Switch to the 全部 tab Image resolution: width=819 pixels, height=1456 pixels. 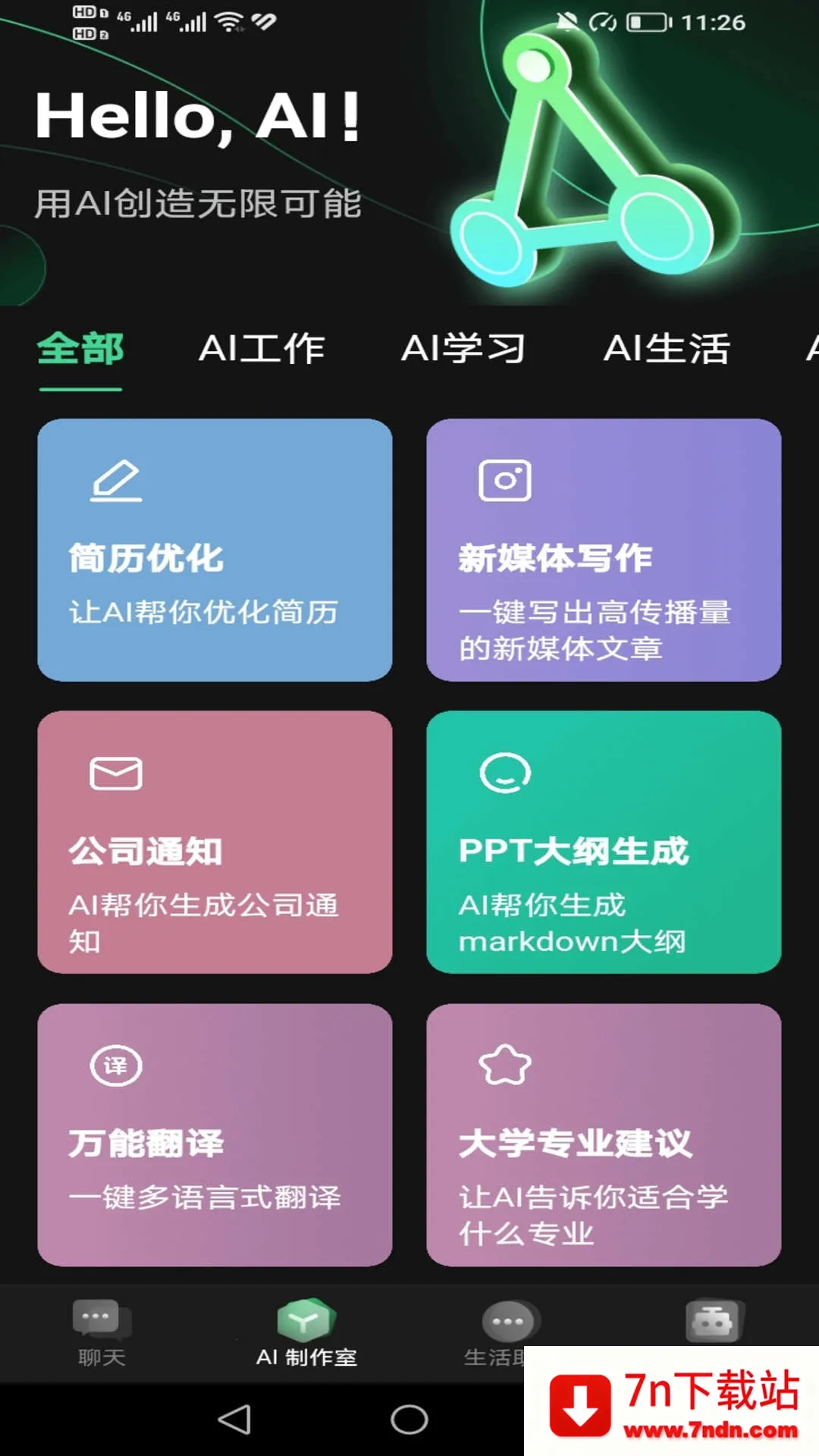click(80, 350)
